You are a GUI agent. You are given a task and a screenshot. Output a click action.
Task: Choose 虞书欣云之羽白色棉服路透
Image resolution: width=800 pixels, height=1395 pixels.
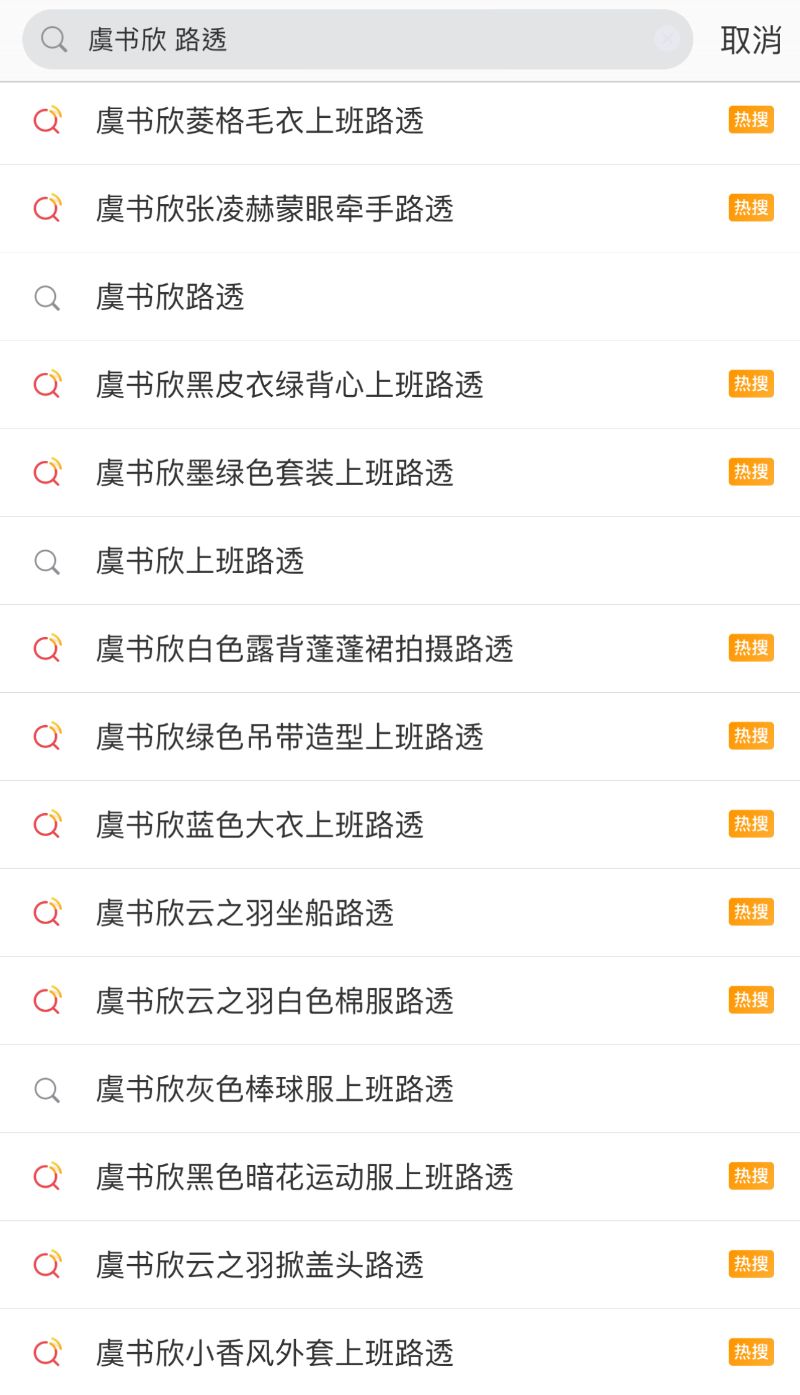pyautogui.click(x=275, y=1001)
